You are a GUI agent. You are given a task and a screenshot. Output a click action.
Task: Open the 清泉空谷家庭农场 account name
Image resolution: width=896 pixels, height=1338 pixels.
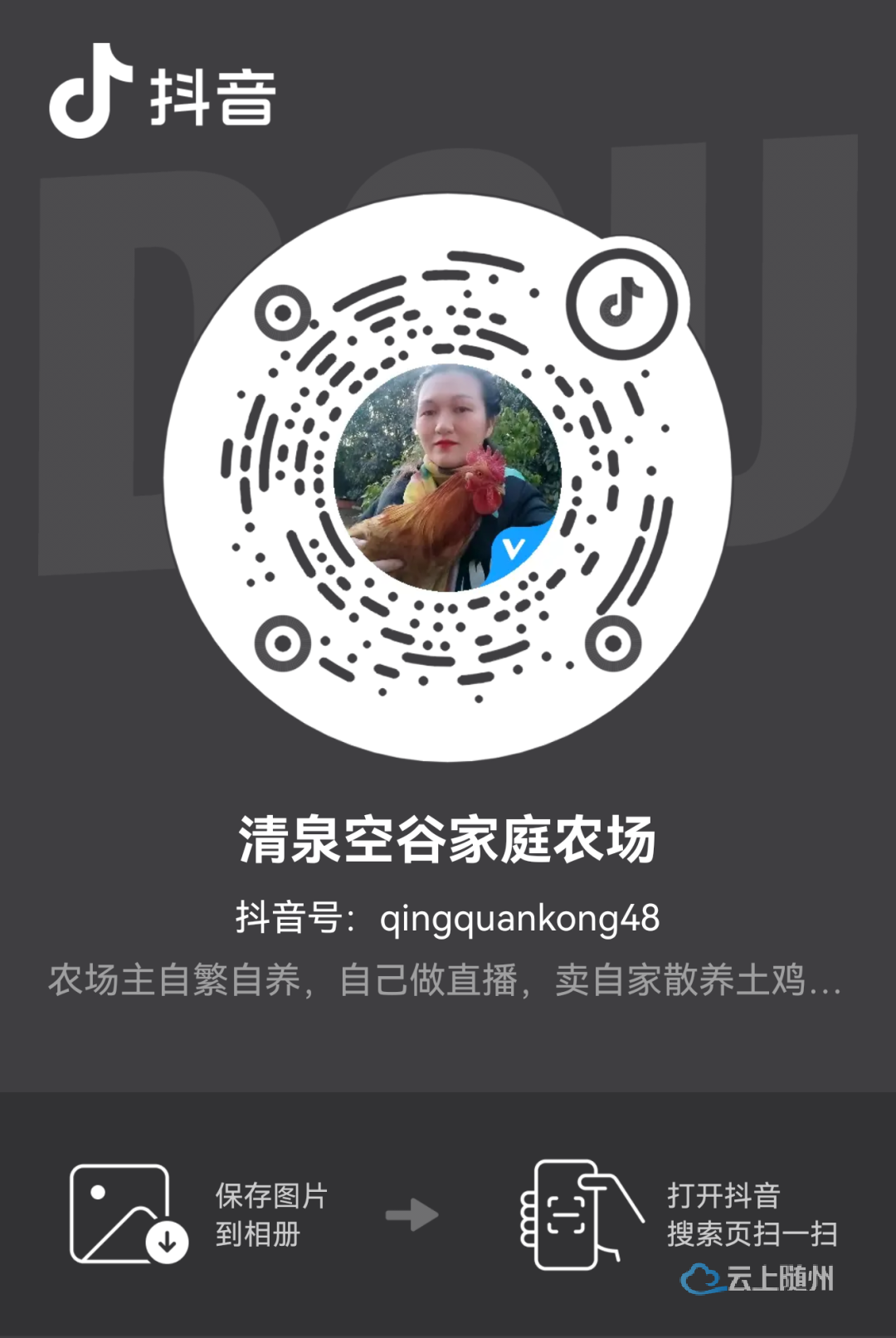[448, 841]
